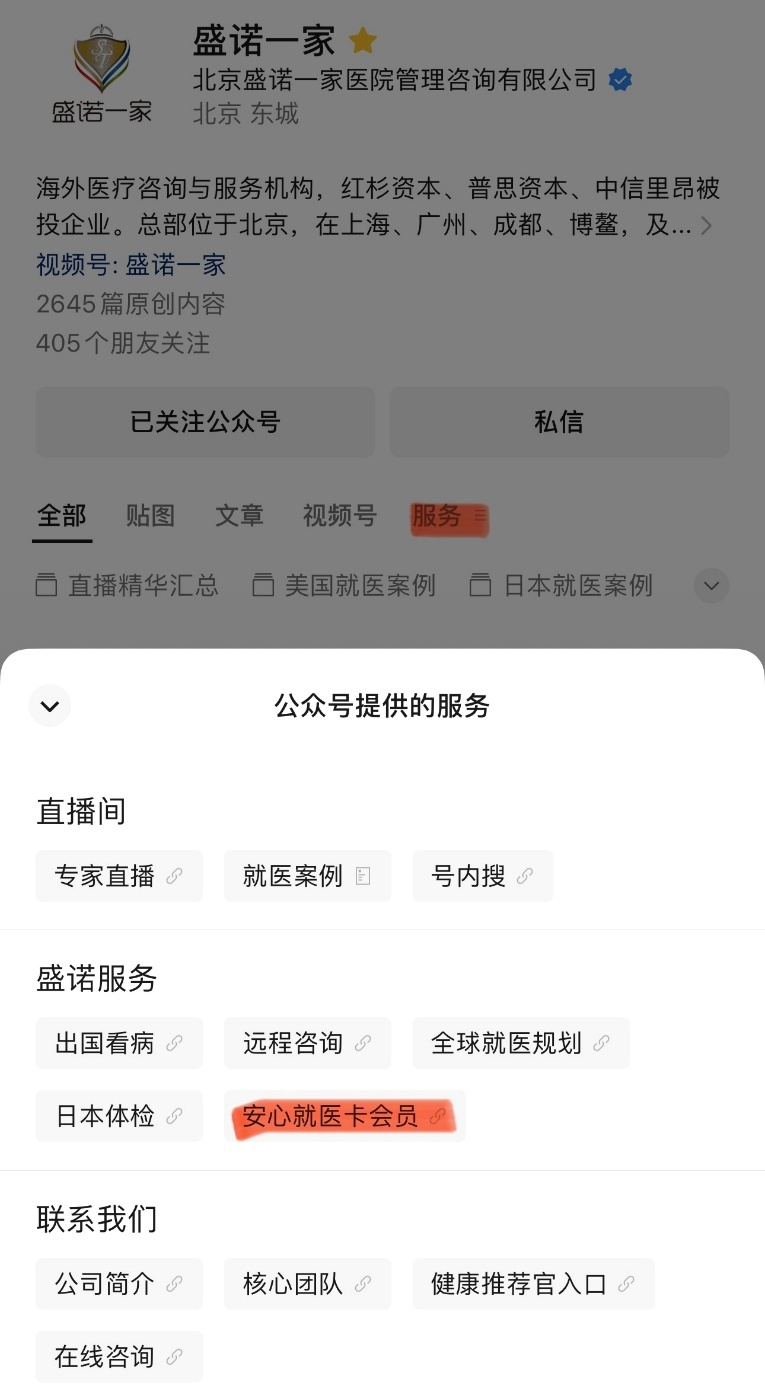This screenshot has height=1392, width=765.
Task: Switch to the 文章 tab
Action: (239, 516)
